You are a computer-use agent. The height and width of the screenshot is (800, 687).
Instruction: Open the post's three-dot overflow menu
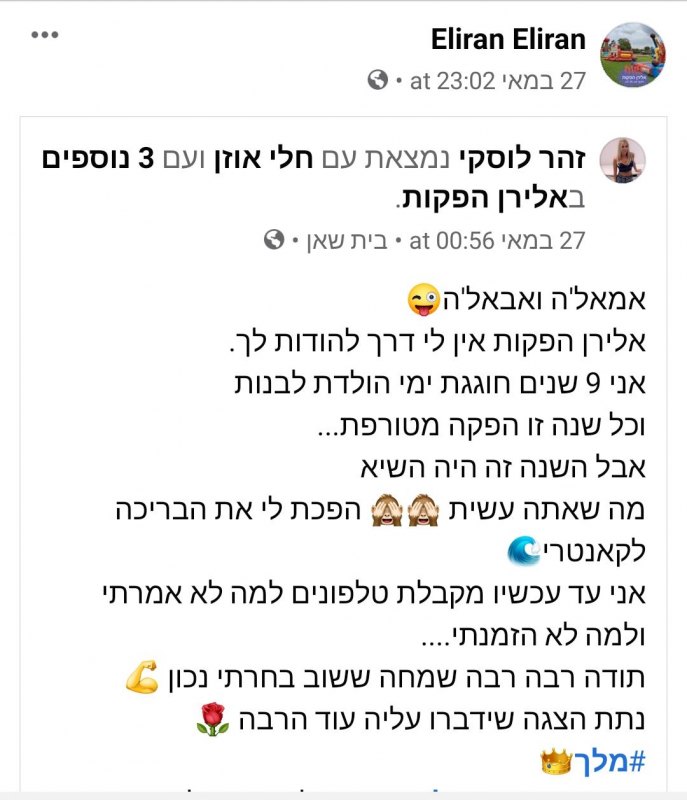click(x=46, y=37)
